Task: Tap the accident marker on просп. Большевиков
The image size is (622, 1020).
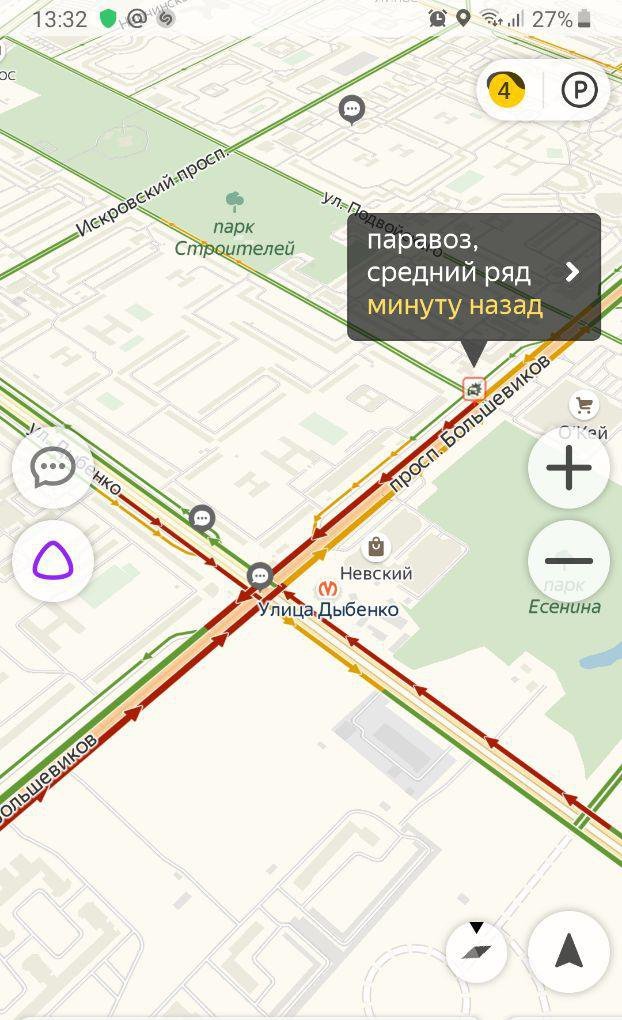Action: [473, 388]
